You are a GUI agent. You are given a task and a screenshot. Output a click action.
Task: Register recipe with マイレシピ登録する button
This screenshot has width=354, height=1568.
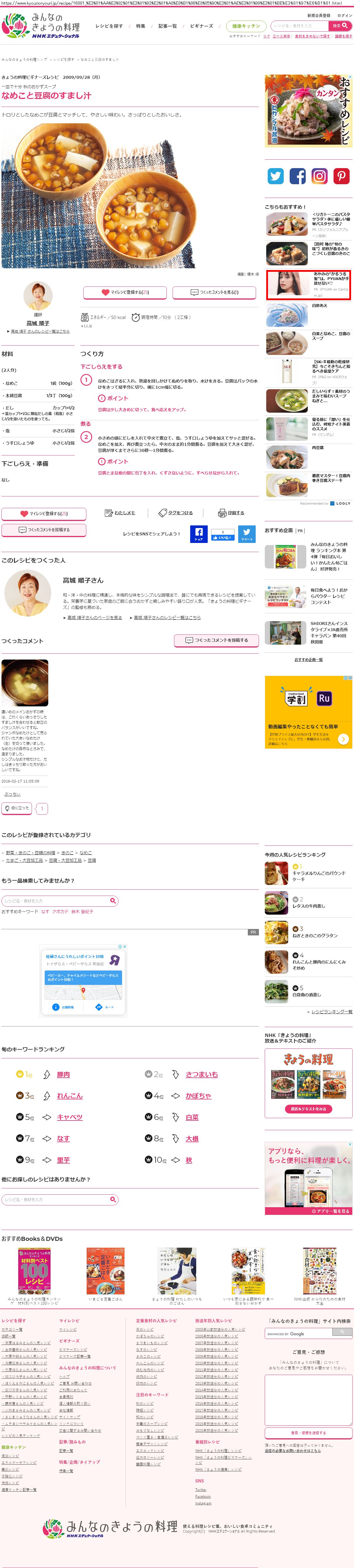point(125,292)
